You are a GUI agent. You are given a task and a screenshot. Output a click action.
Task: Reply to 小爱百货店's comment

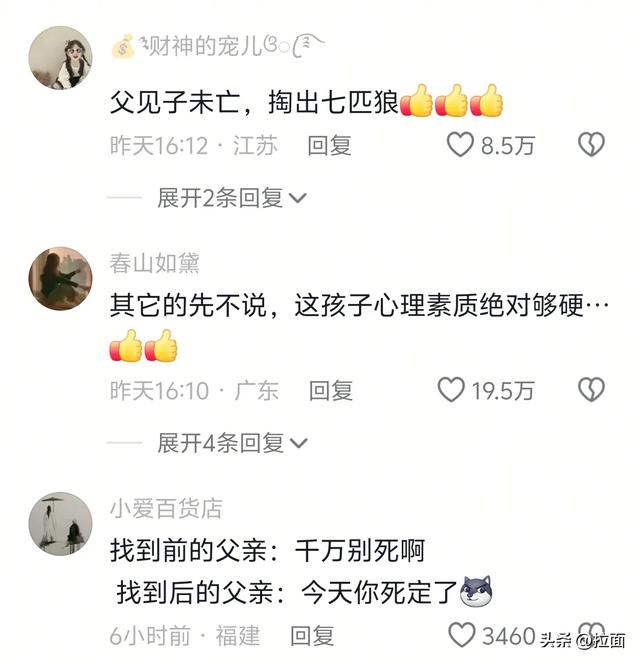[x=313, y=635]
